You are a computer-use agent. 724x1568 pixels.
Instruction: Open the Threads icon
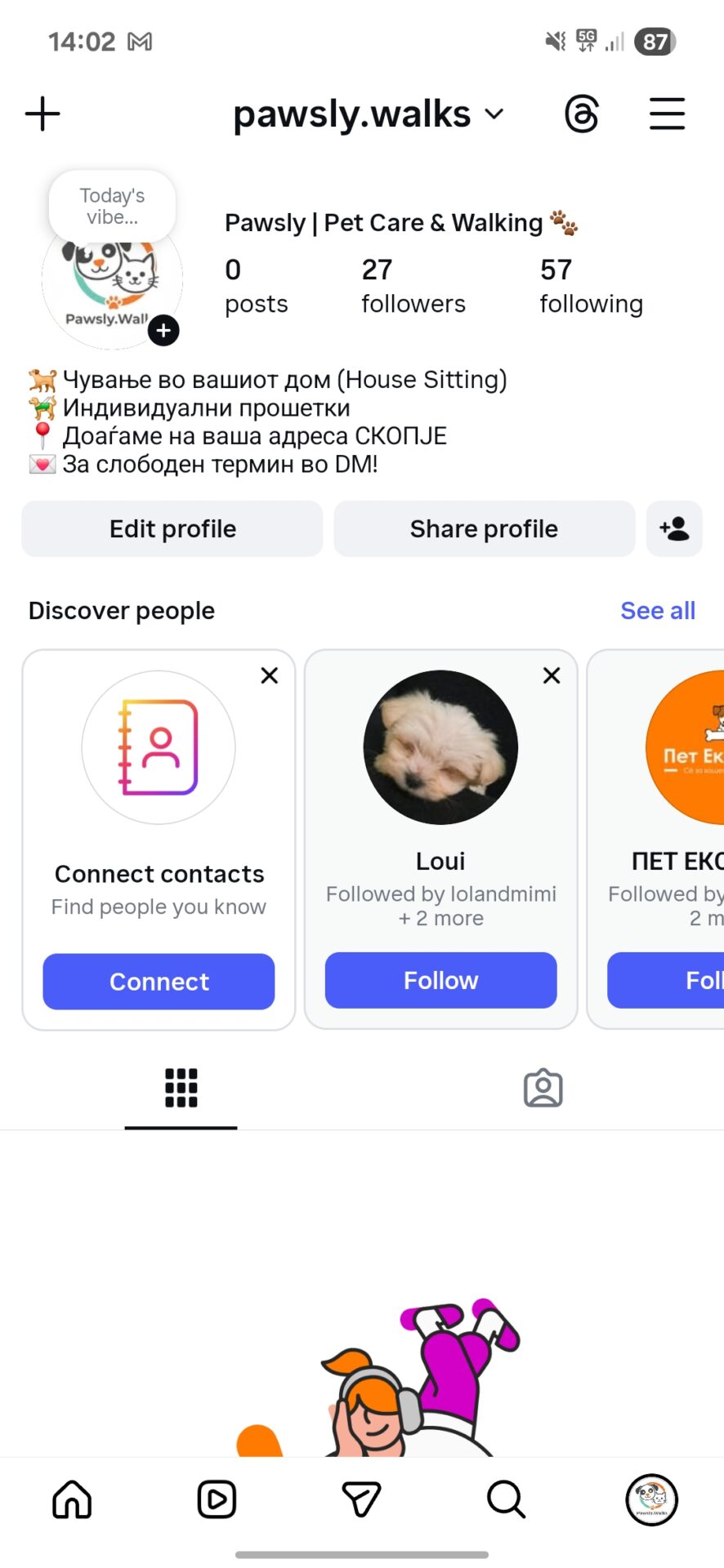pyautogui.click(x=582, y=114)
